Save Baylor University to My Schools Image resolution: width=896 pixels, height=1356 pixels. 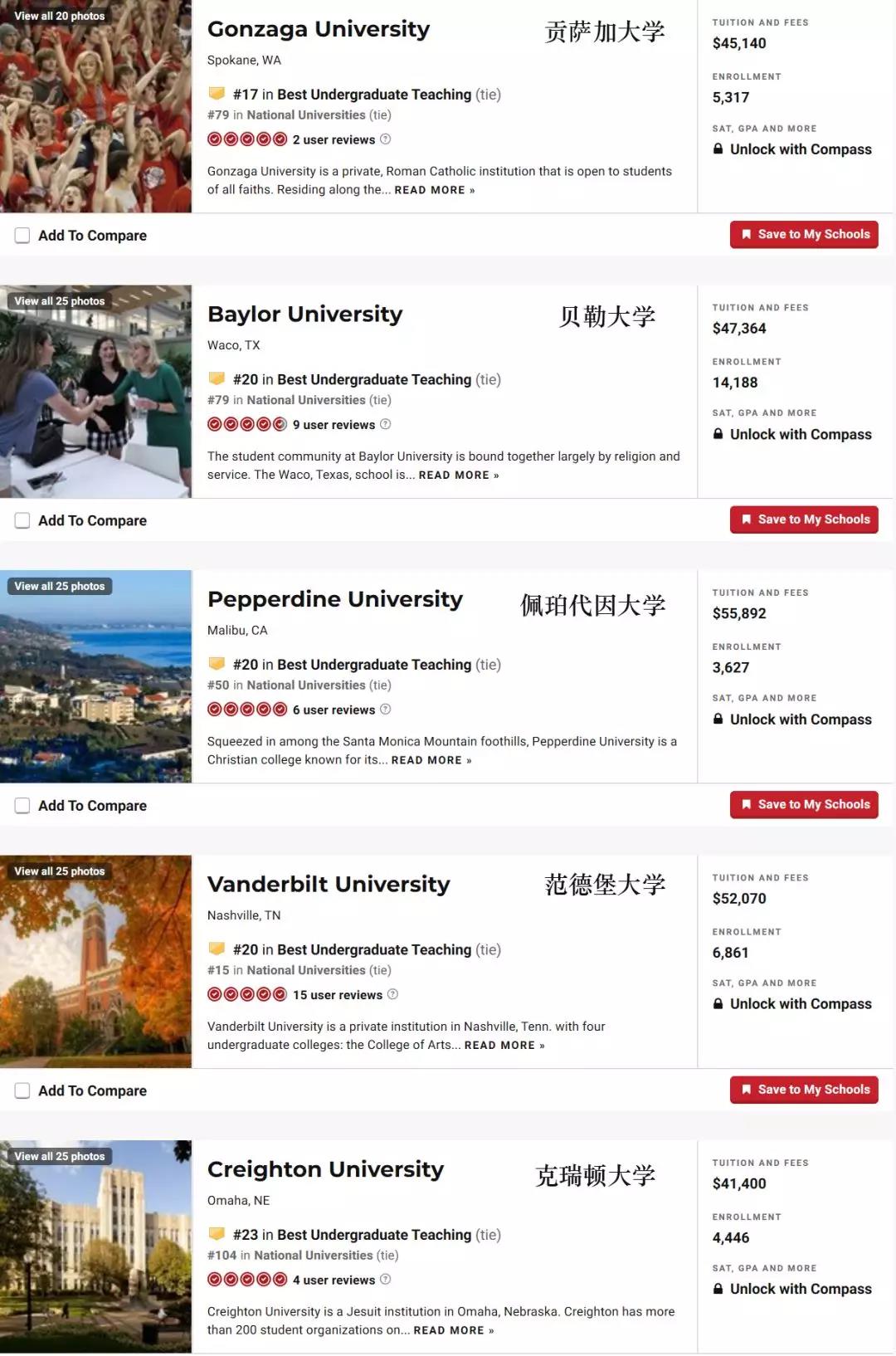pyautogui.click(x=804, y=519)
